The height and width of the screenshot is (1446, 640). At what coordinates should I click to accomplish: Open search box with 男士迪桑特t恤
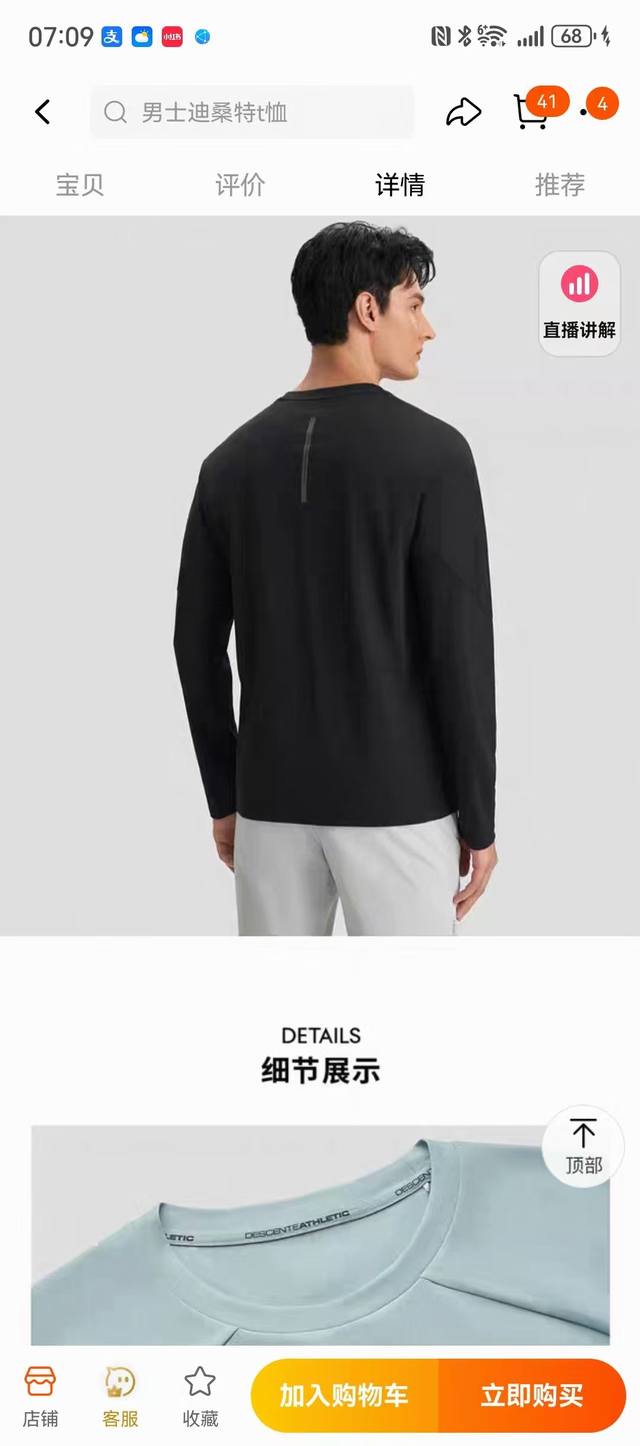coord(252,112)
